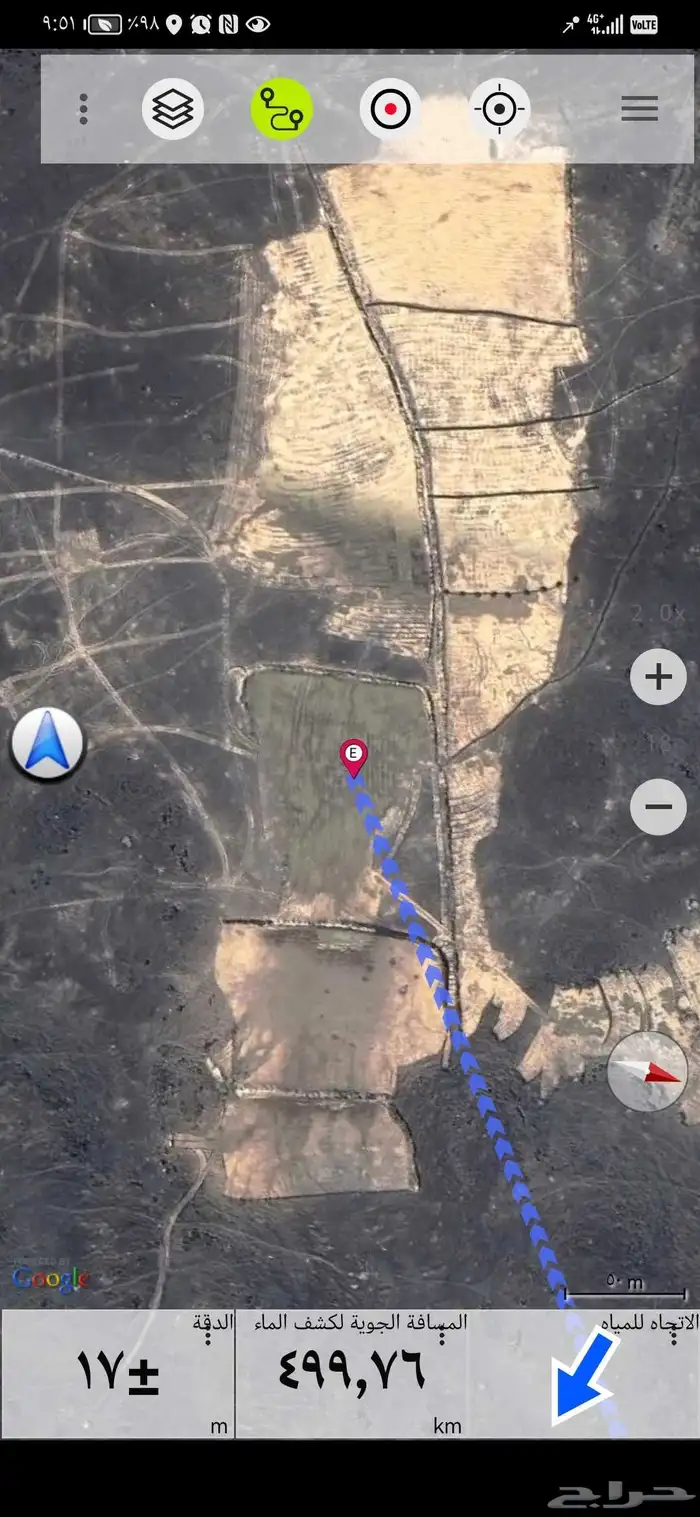Select the red E waypoint marker
Screen dimensions: 700x1517
coord(352,755)
